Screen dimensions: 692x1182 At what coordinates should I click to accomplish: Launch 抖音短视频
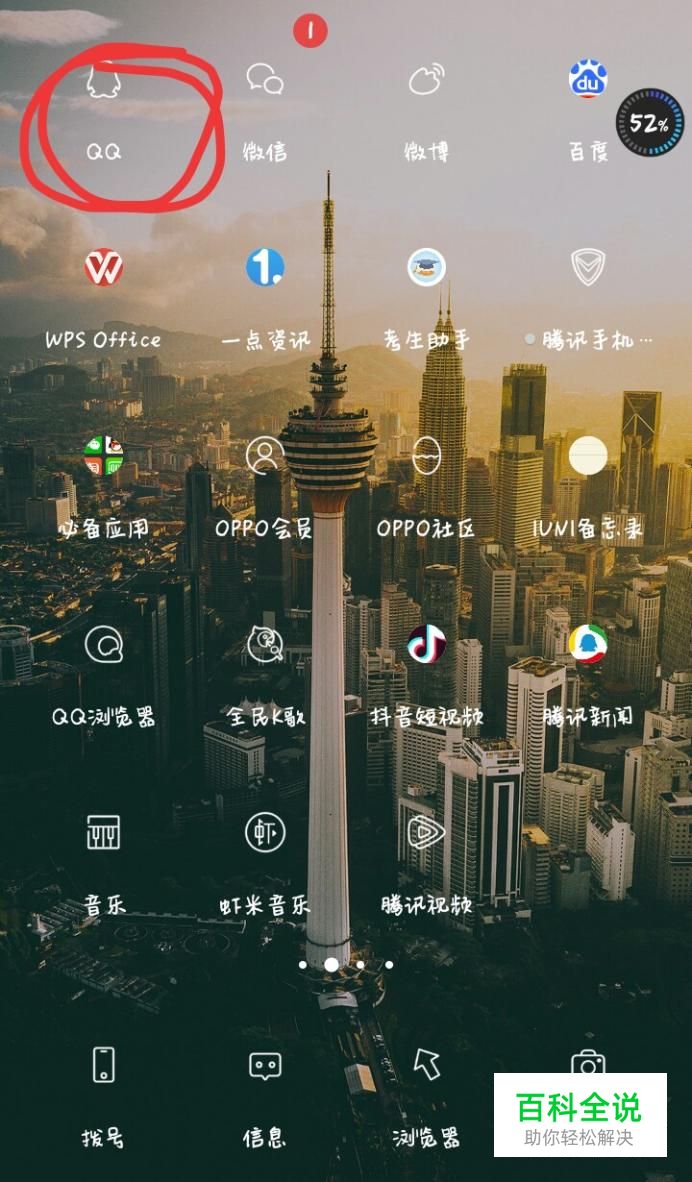tap(426, 644)
